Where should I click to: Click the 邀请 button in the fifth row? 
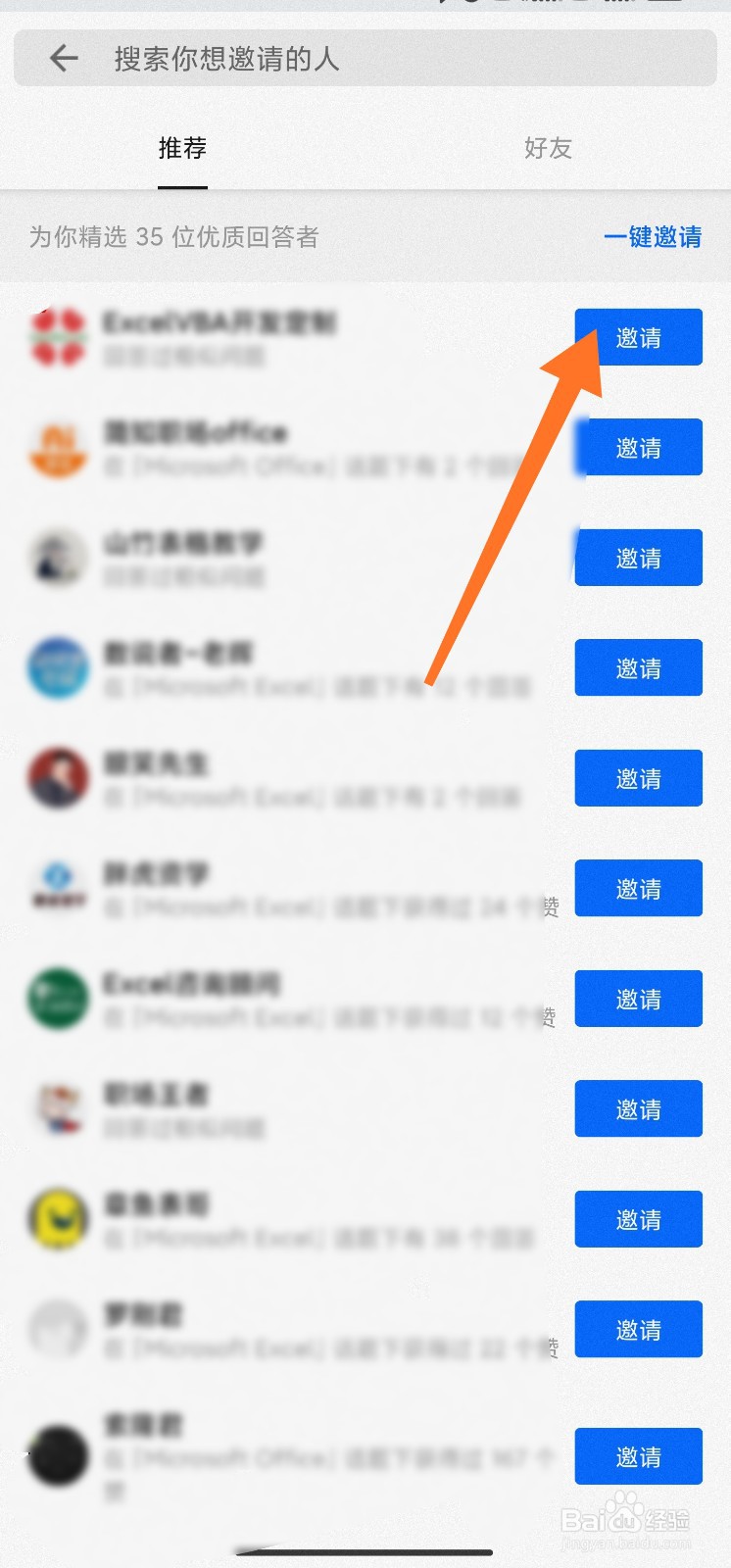pos(638,777)
